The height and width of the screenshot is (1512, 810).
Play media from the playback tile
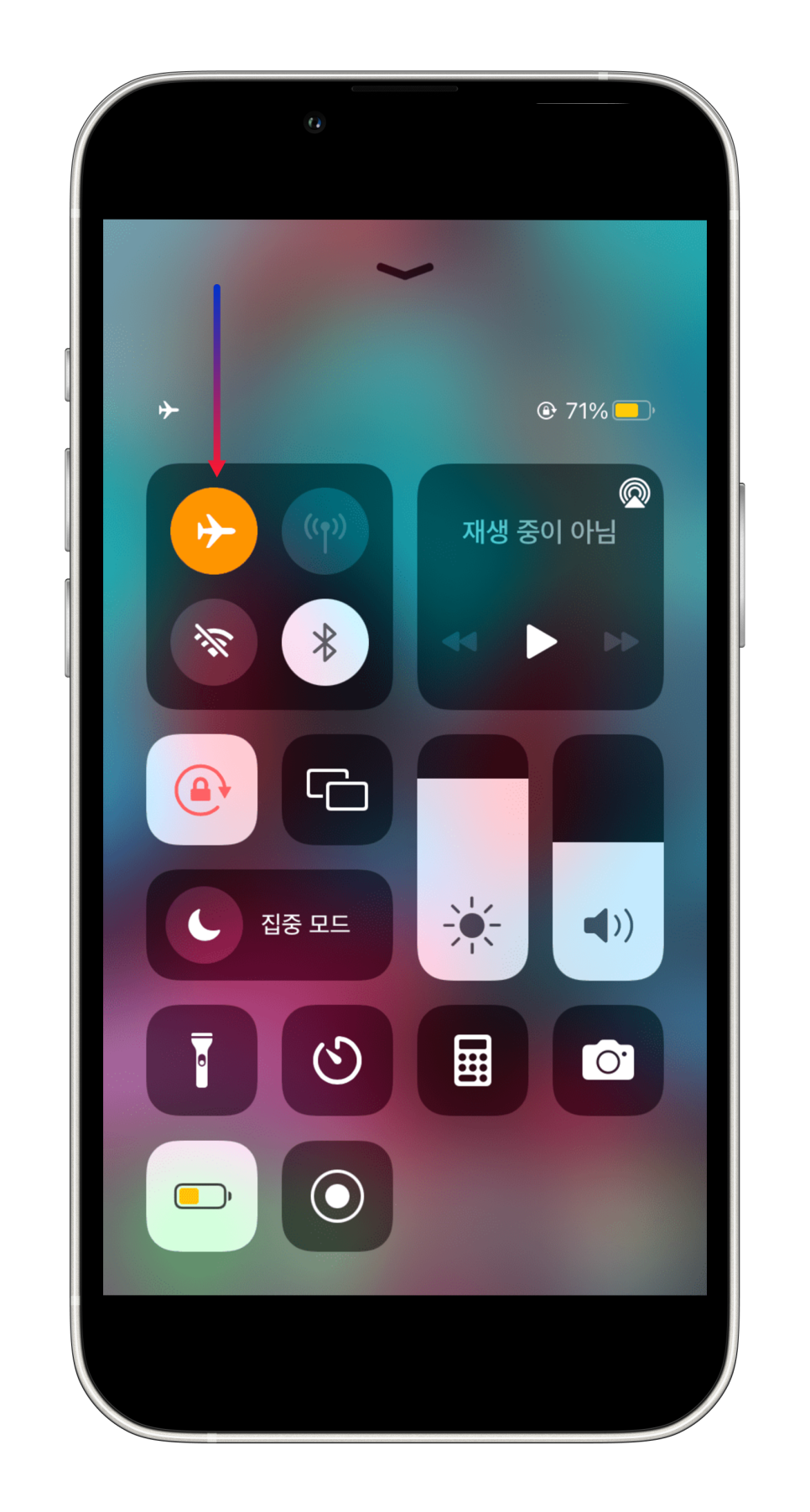541,642
